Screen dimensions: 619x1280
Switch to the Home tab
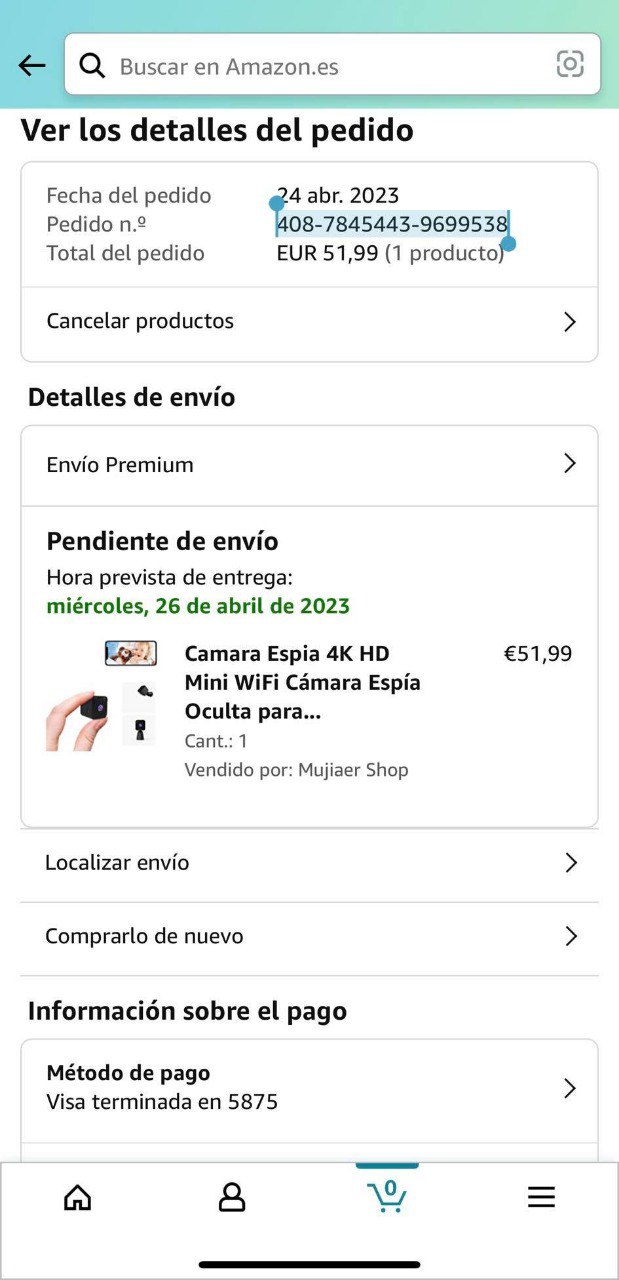(77, 1197)
